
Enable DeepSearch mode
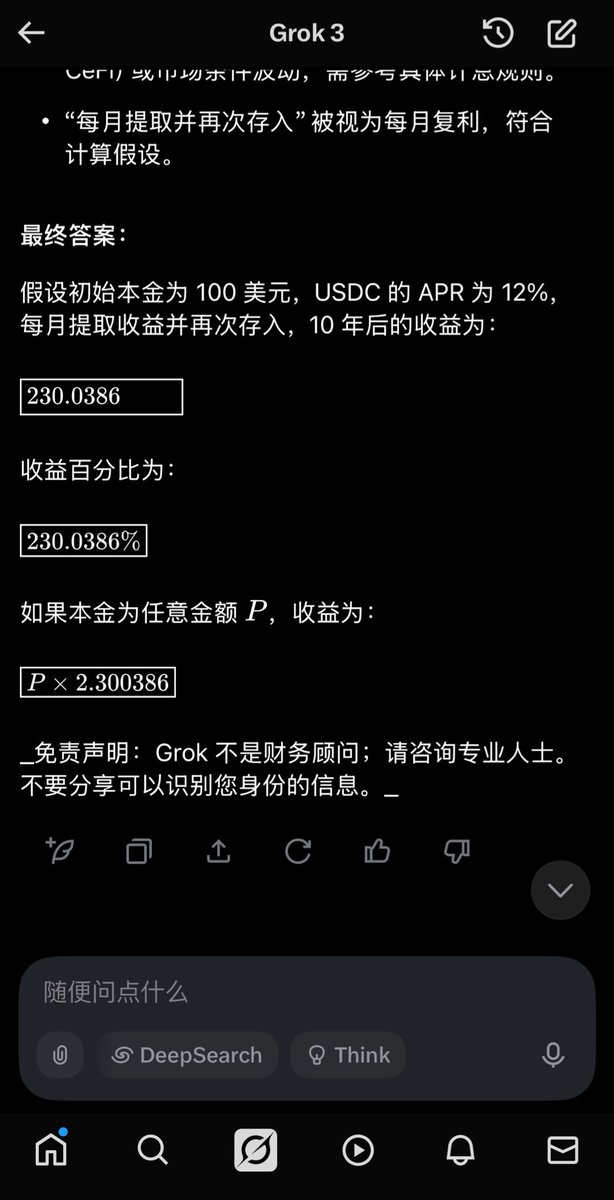(x=187, y=1055)
